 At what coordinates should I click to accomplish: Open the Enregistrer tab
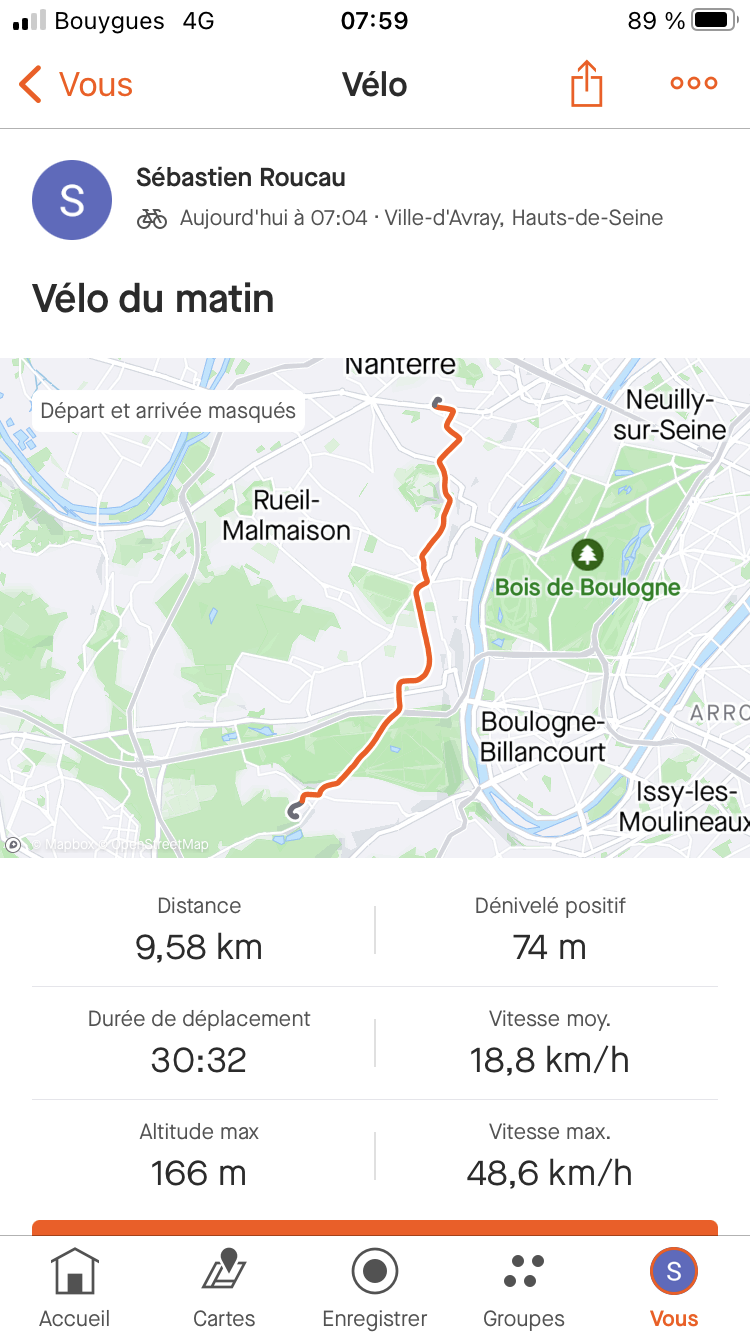[375, 1288]
